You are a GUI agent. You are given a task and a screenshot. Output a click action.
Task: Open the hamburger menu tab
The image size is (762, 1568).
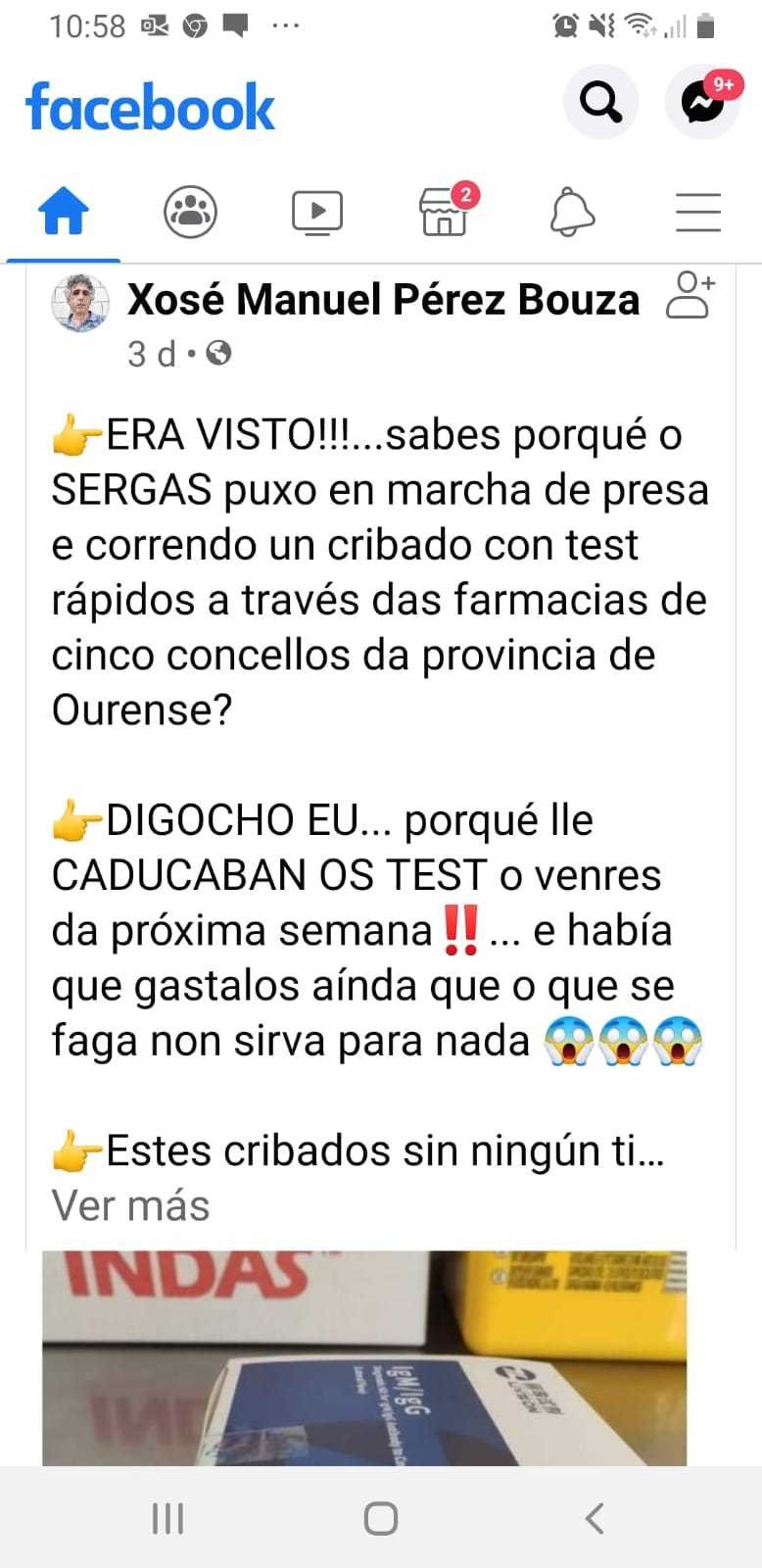698,213
